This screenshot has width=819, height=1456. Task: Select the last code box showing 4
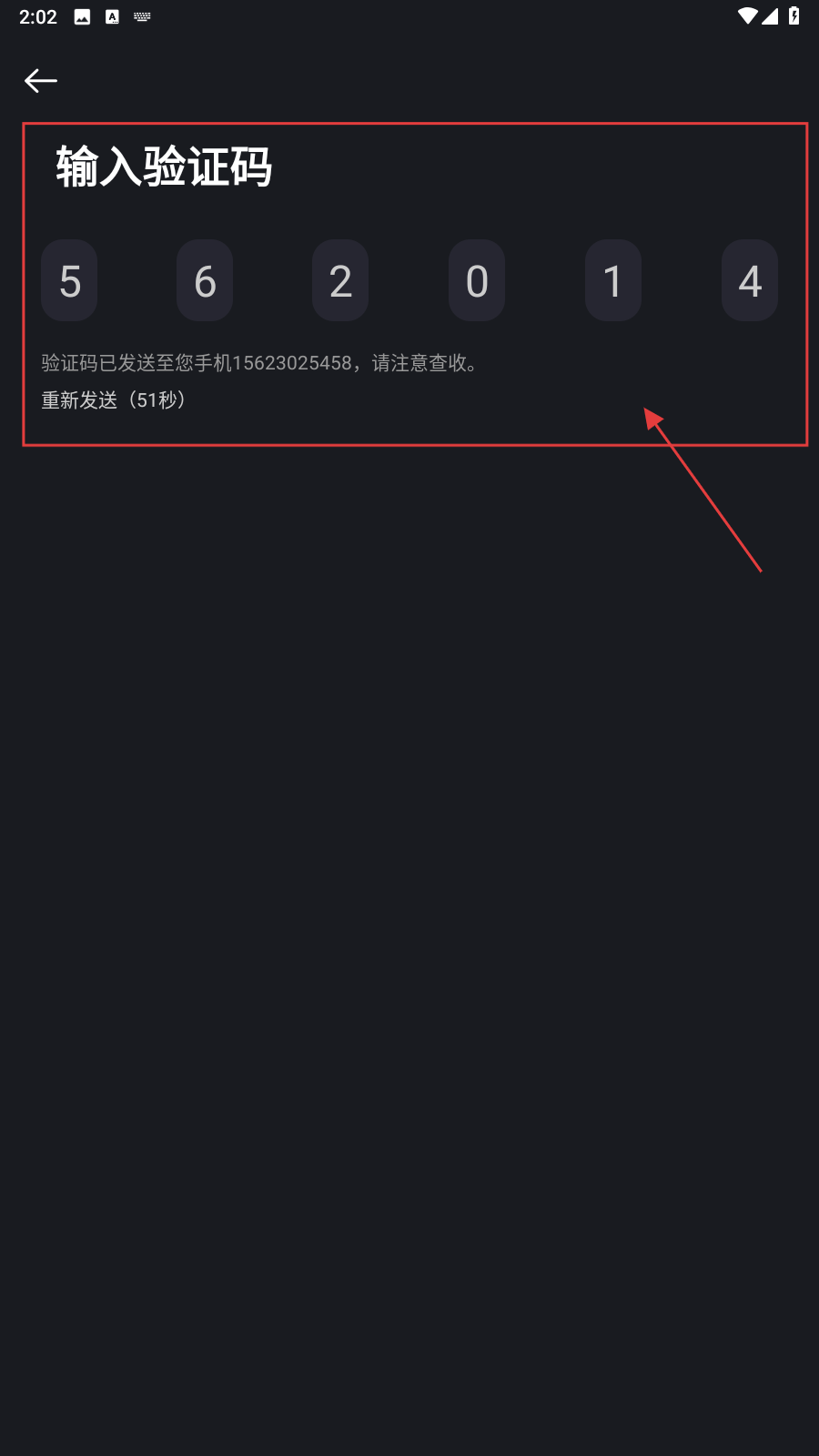tap(750, 280)
